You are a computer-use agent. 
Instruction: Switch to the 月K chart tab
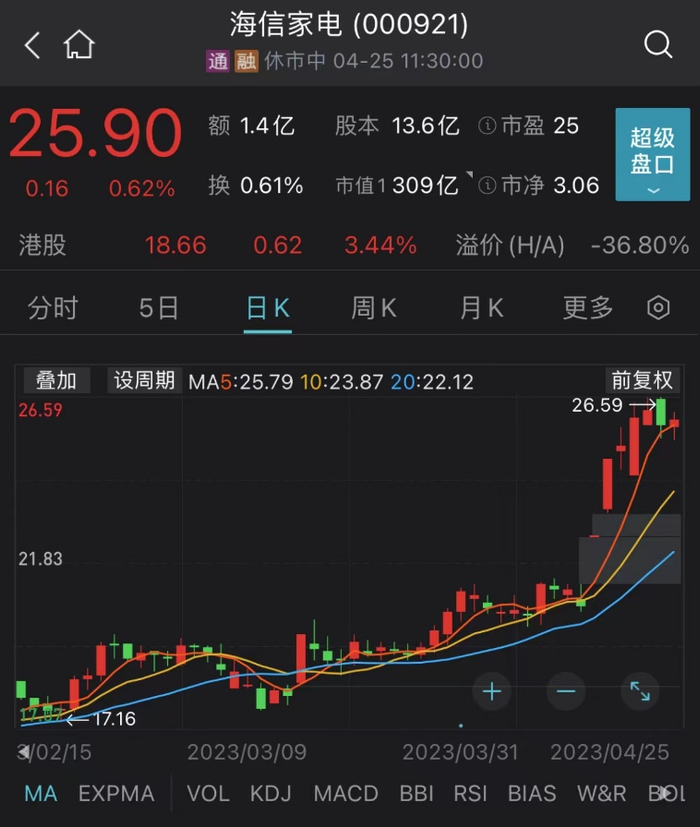(x=481, y=308)
